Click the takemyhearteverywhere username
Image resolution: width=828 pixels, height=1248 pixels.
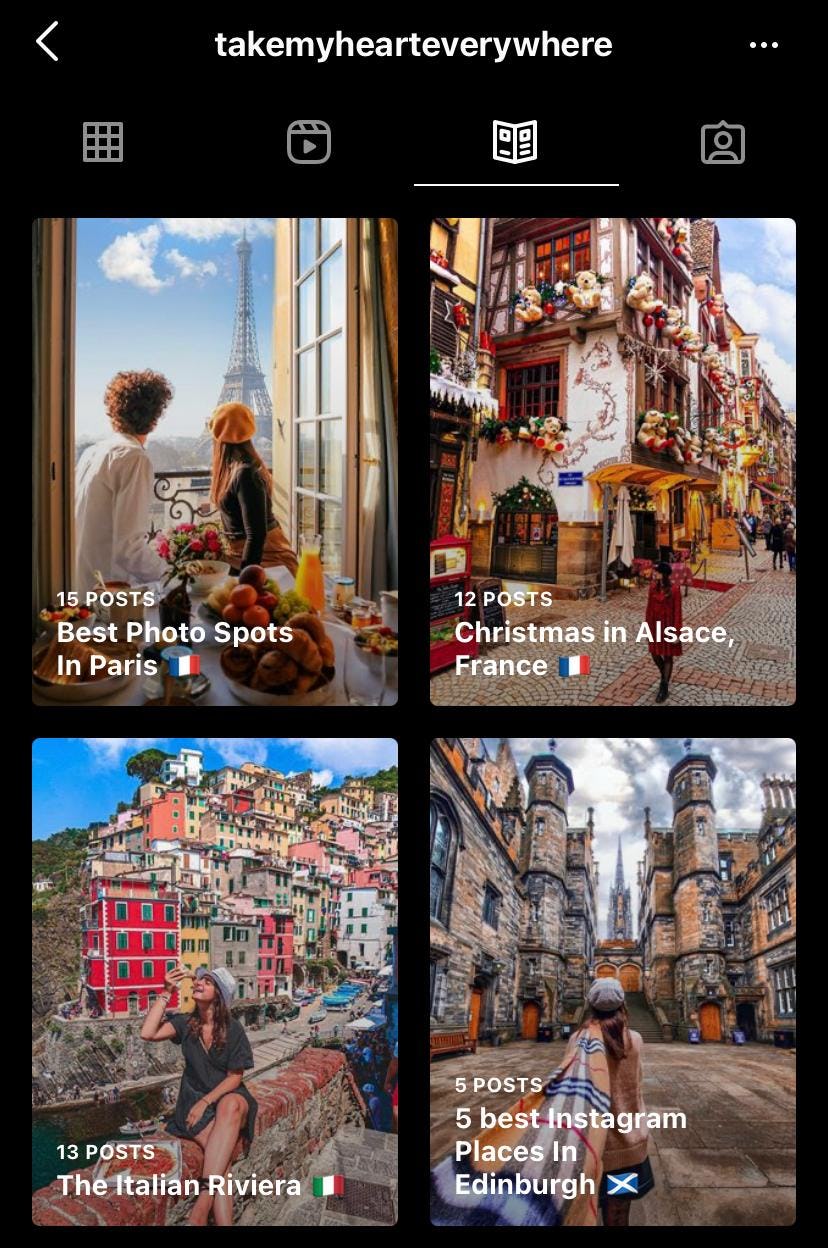[x=413, y=44]
